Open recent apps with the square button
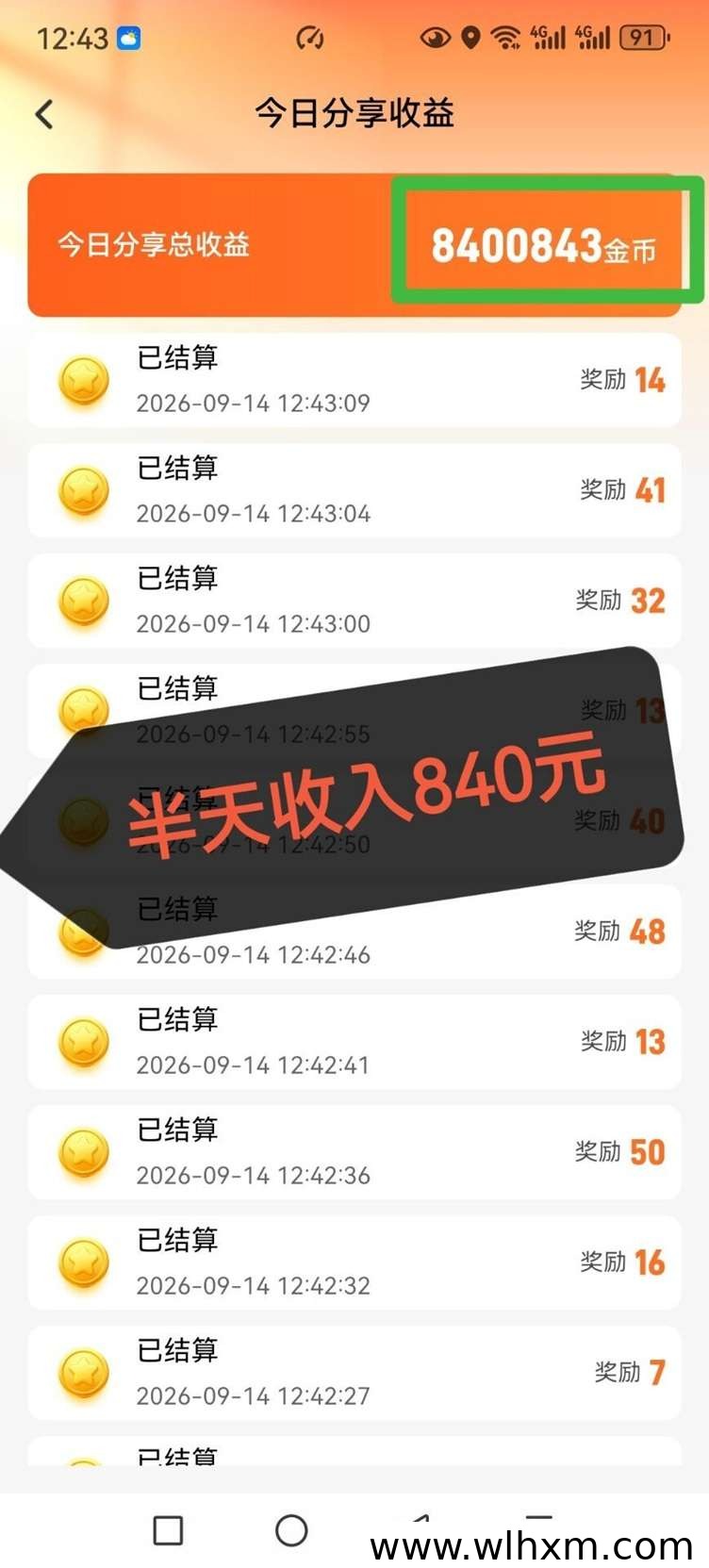The image size is (709, 1568). [x=168, y=1529]
